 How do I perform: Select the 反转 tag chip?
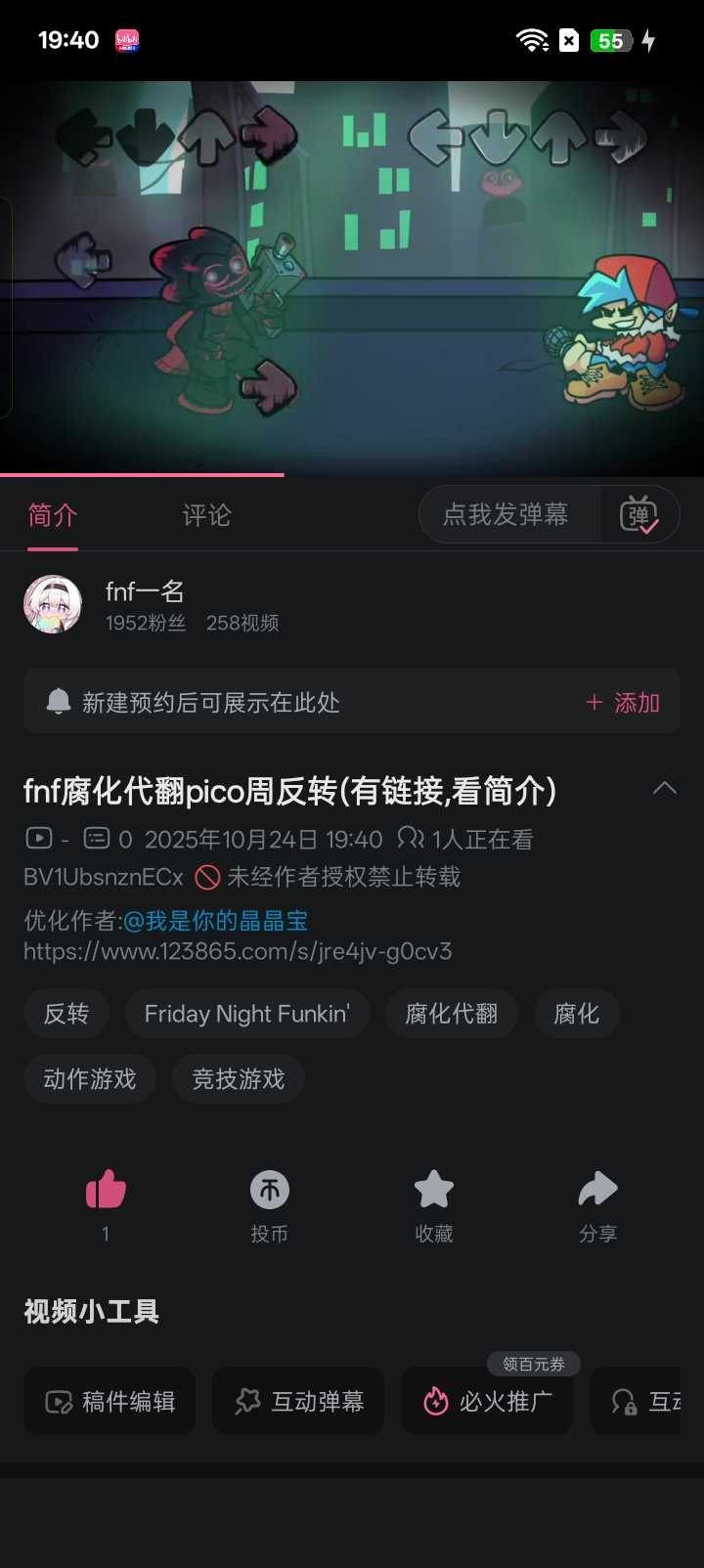pos(66,1014)
